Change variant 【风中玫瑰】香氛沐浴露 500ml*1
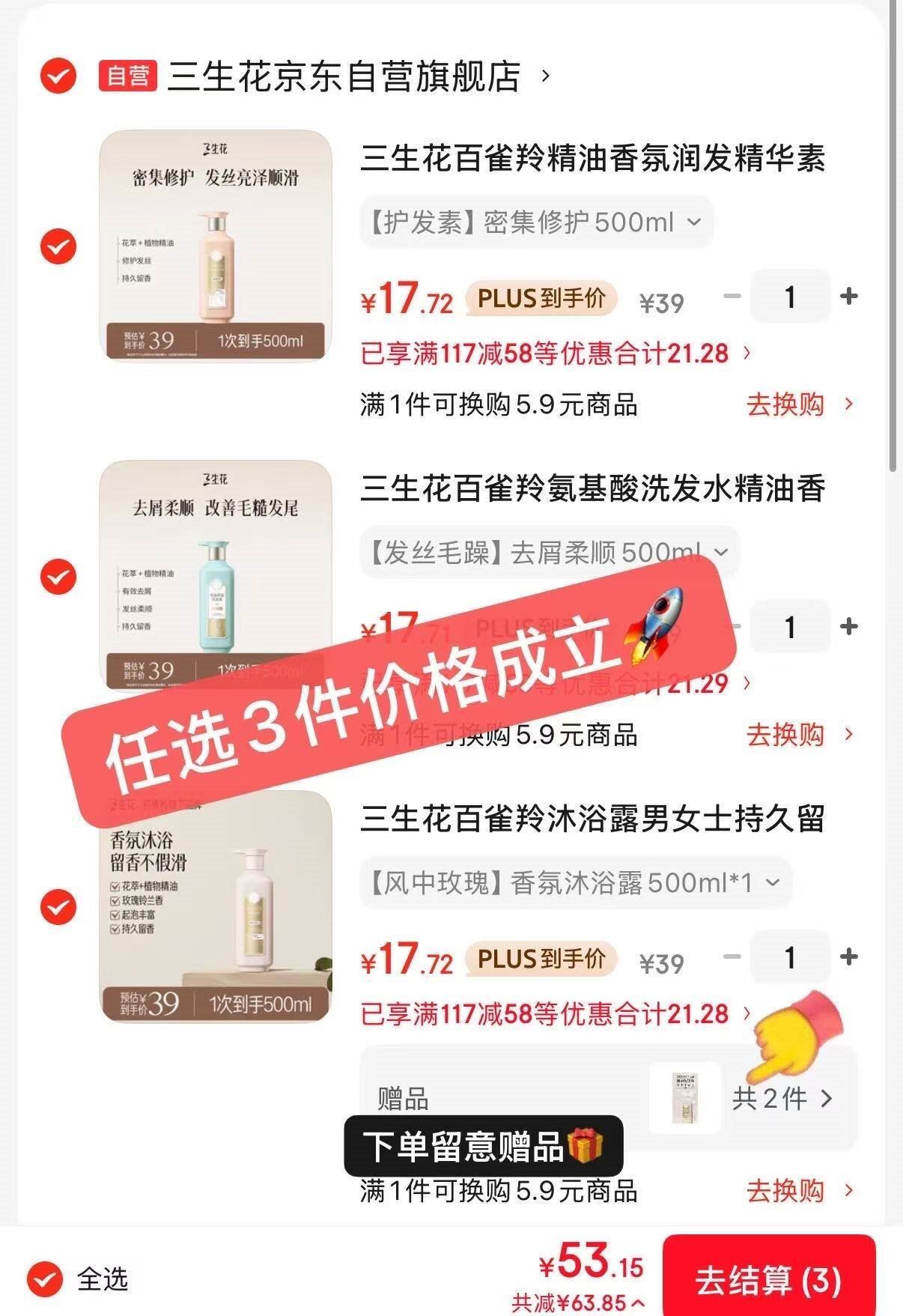The height and width of the screenshot is (1316, 903). pos(576,883)
